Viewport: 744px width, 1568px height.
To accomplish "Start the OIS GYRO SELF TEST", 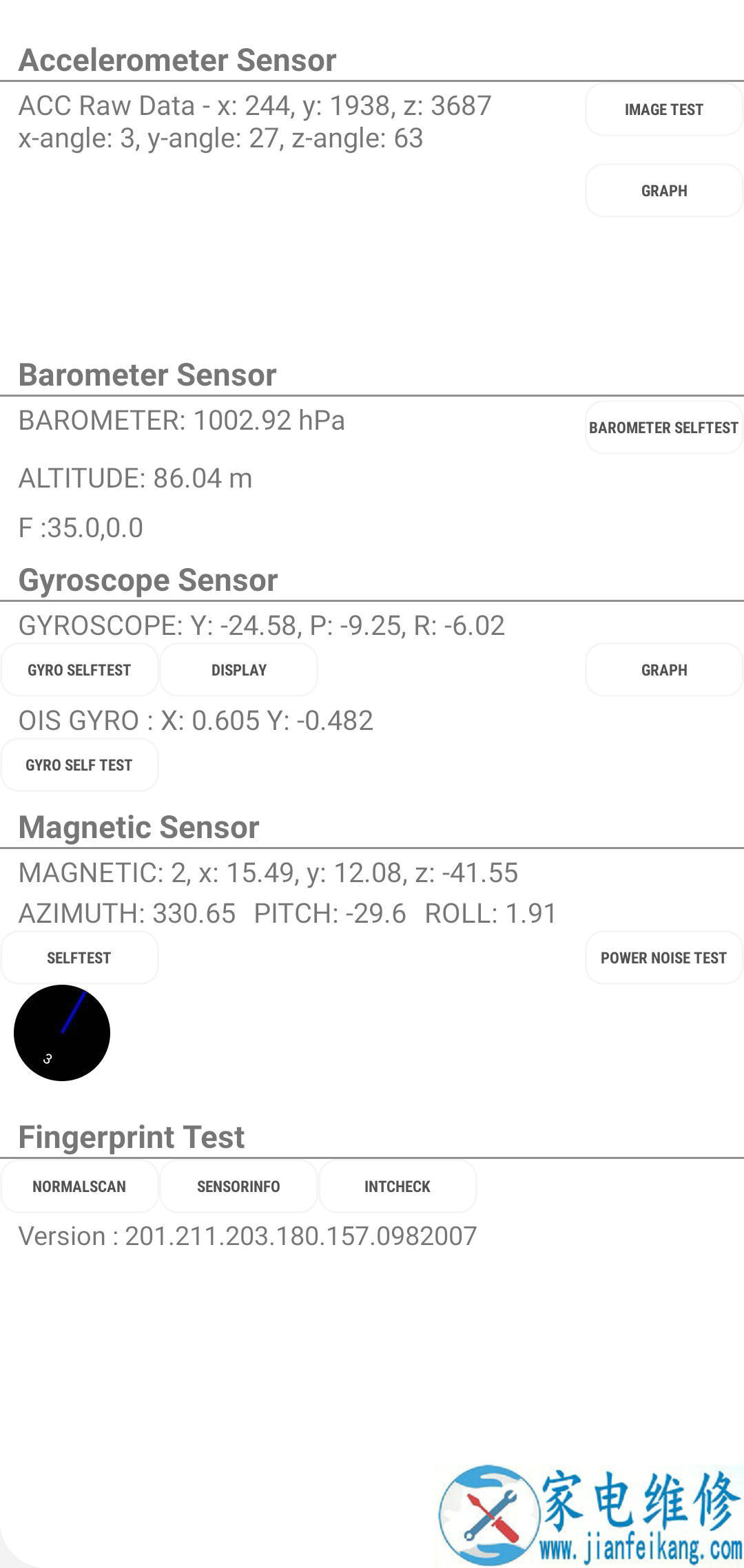I will (80, 765).
